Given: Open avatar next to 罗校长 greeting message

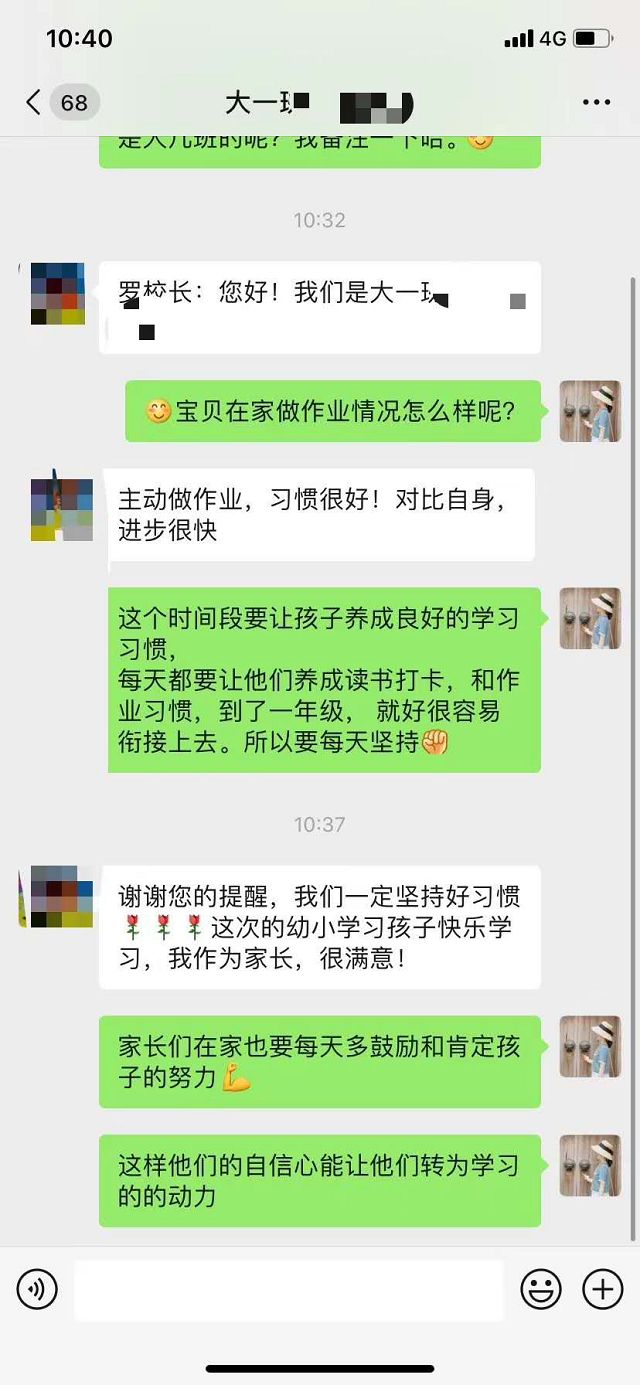Looking at the screenshot, I should point(62,293).
